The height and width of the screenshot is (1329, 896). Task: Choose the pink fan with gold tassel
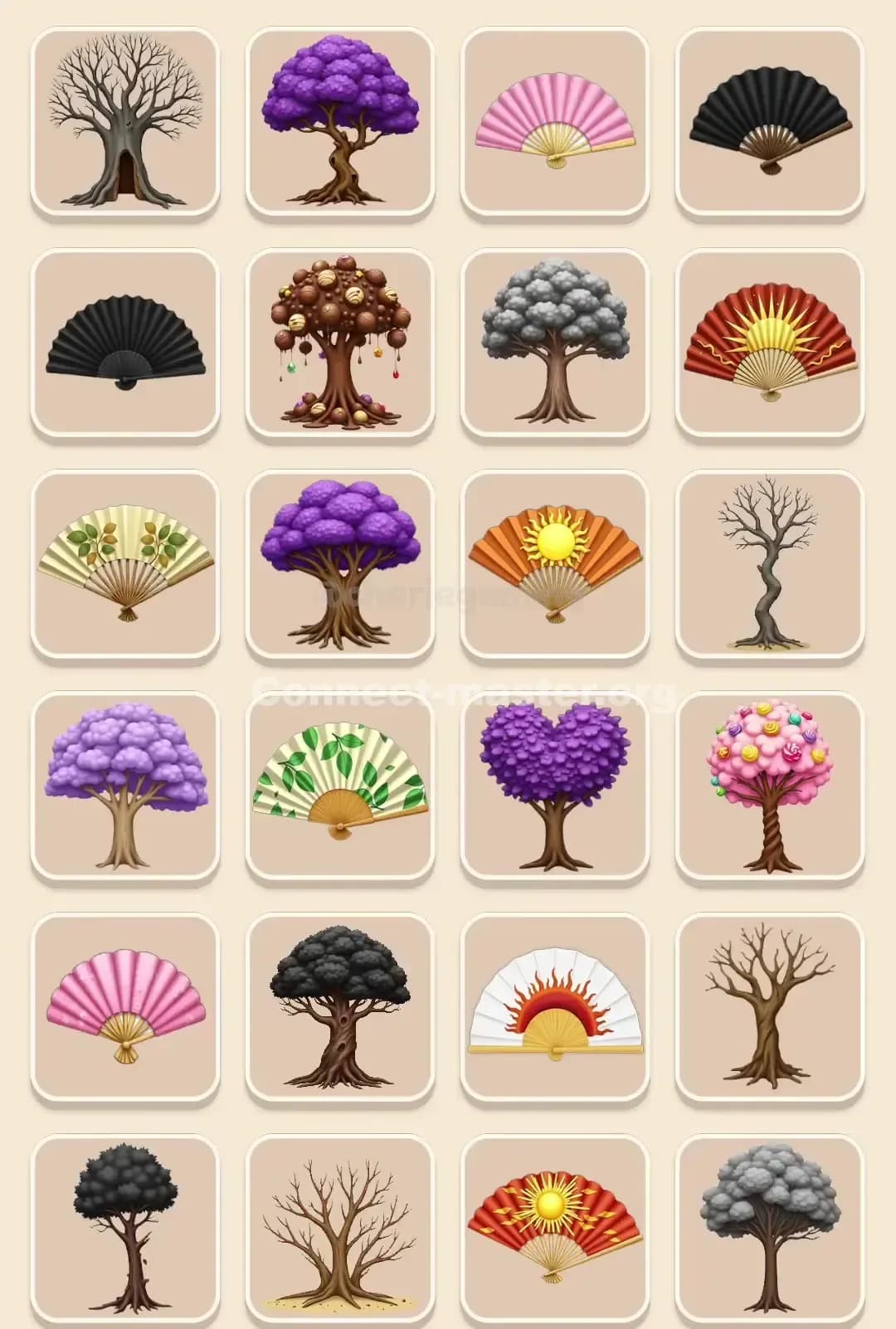tap(125, 1007)
